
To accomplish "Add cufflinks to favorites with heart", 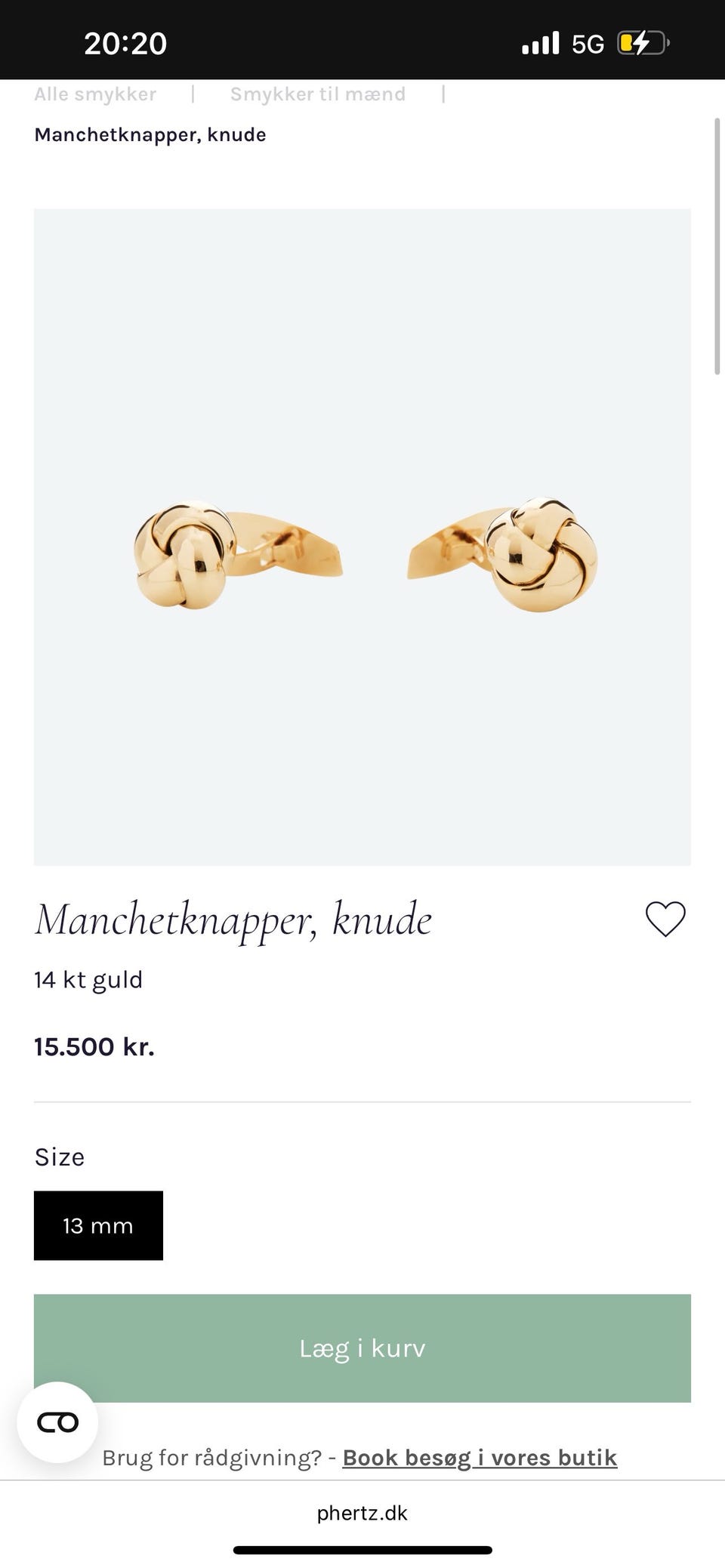I will [x=665, y=919].
